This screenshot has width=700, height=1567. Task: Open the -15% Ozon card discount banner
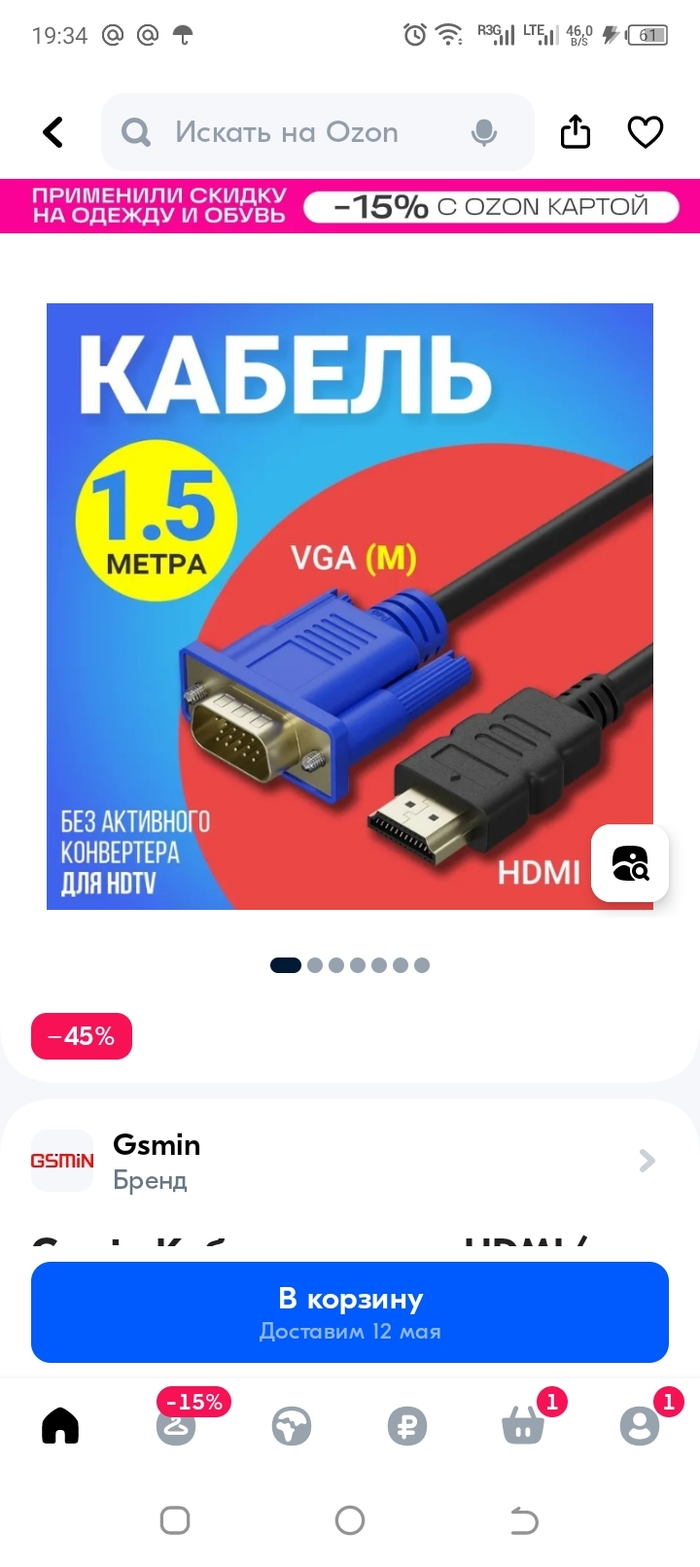coord(350,206)
